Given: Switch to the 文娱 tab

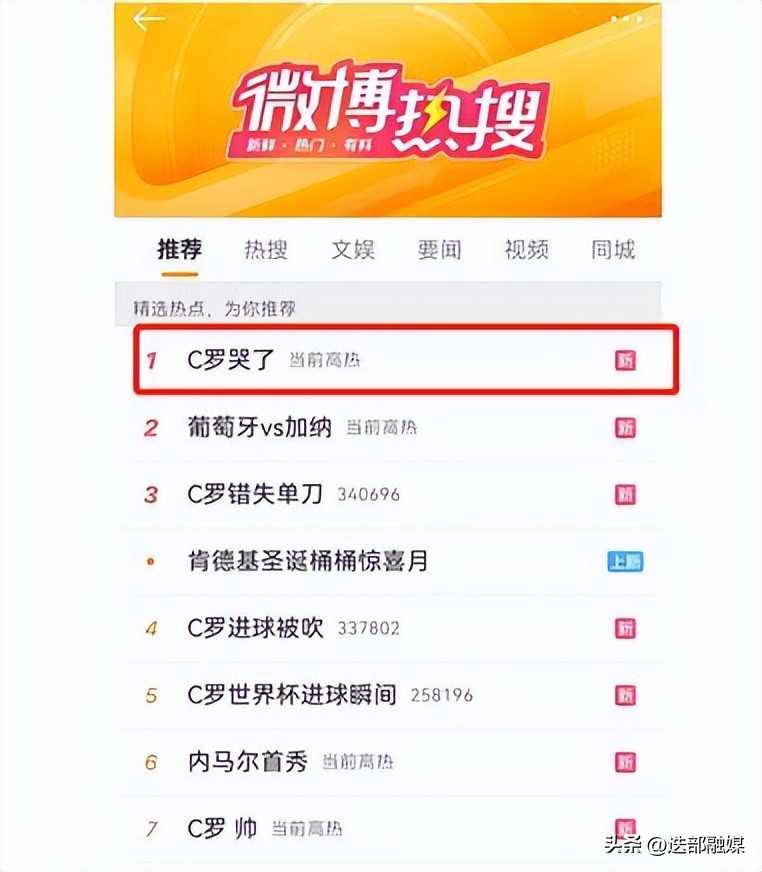Looking at the screenshot, I should point(357,251).
